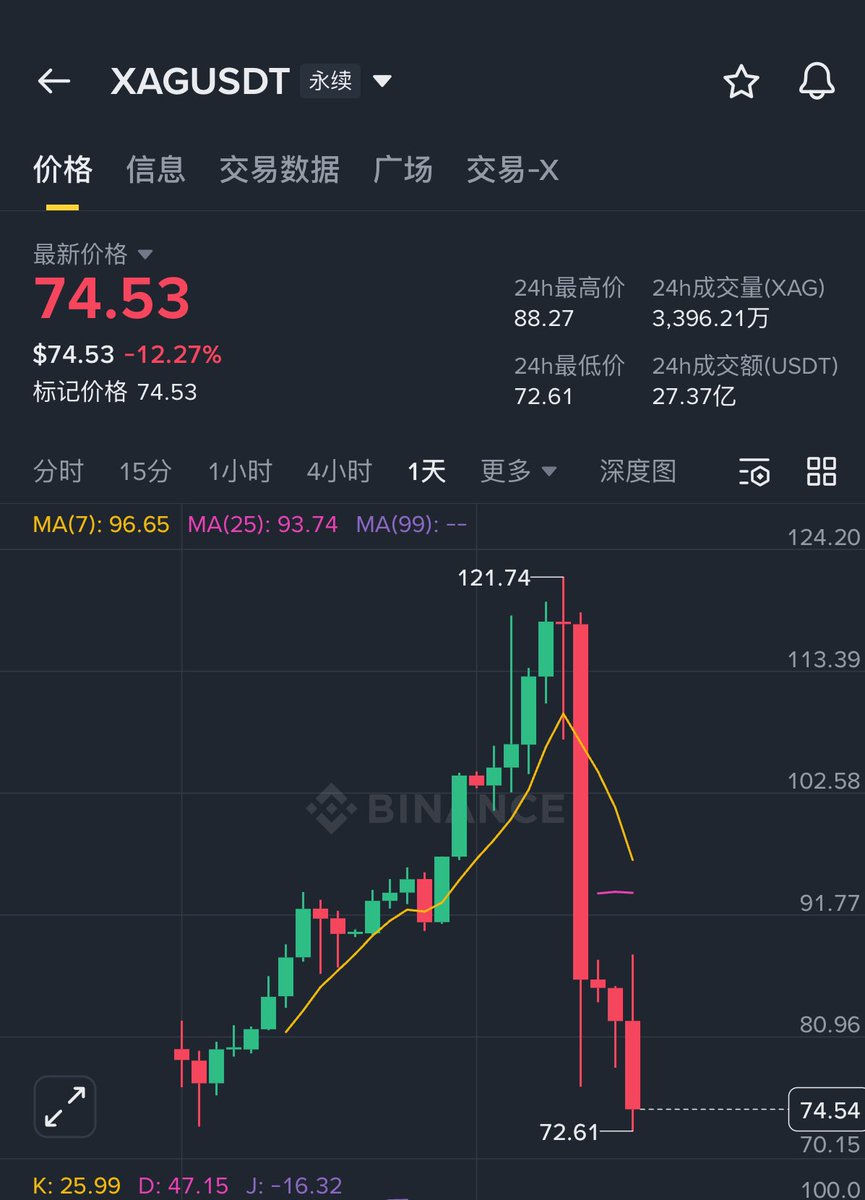Open the XAGUSDT contract pair dropdown
This screenshot has width=865, height=1200.
[382, 81]
